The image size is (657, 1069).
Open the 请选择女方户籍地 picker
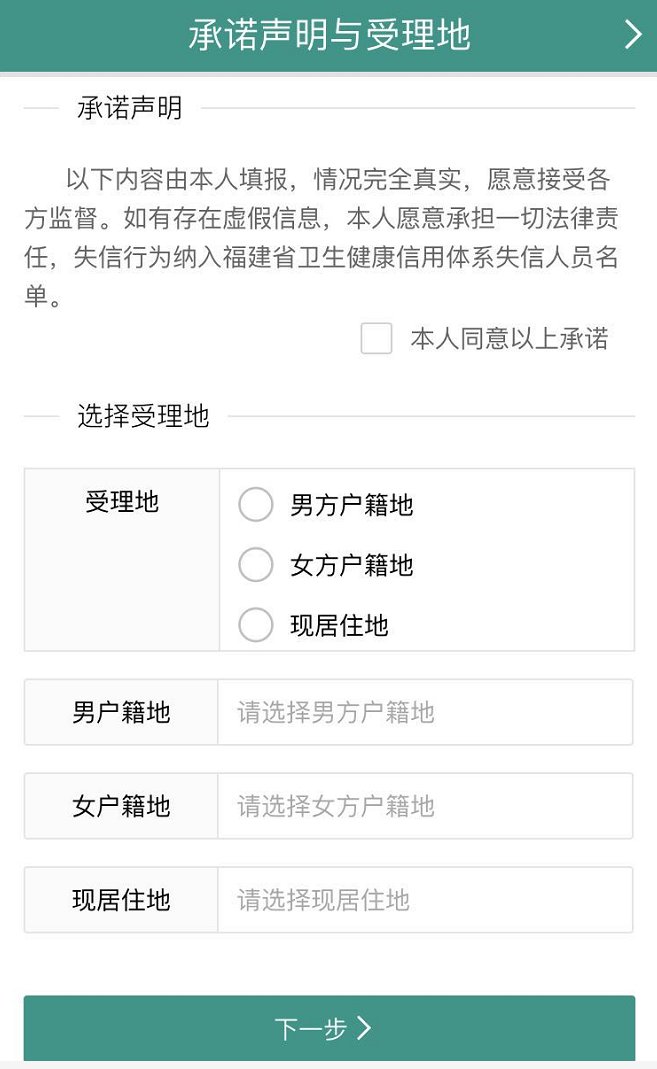(x=425, y=806)
